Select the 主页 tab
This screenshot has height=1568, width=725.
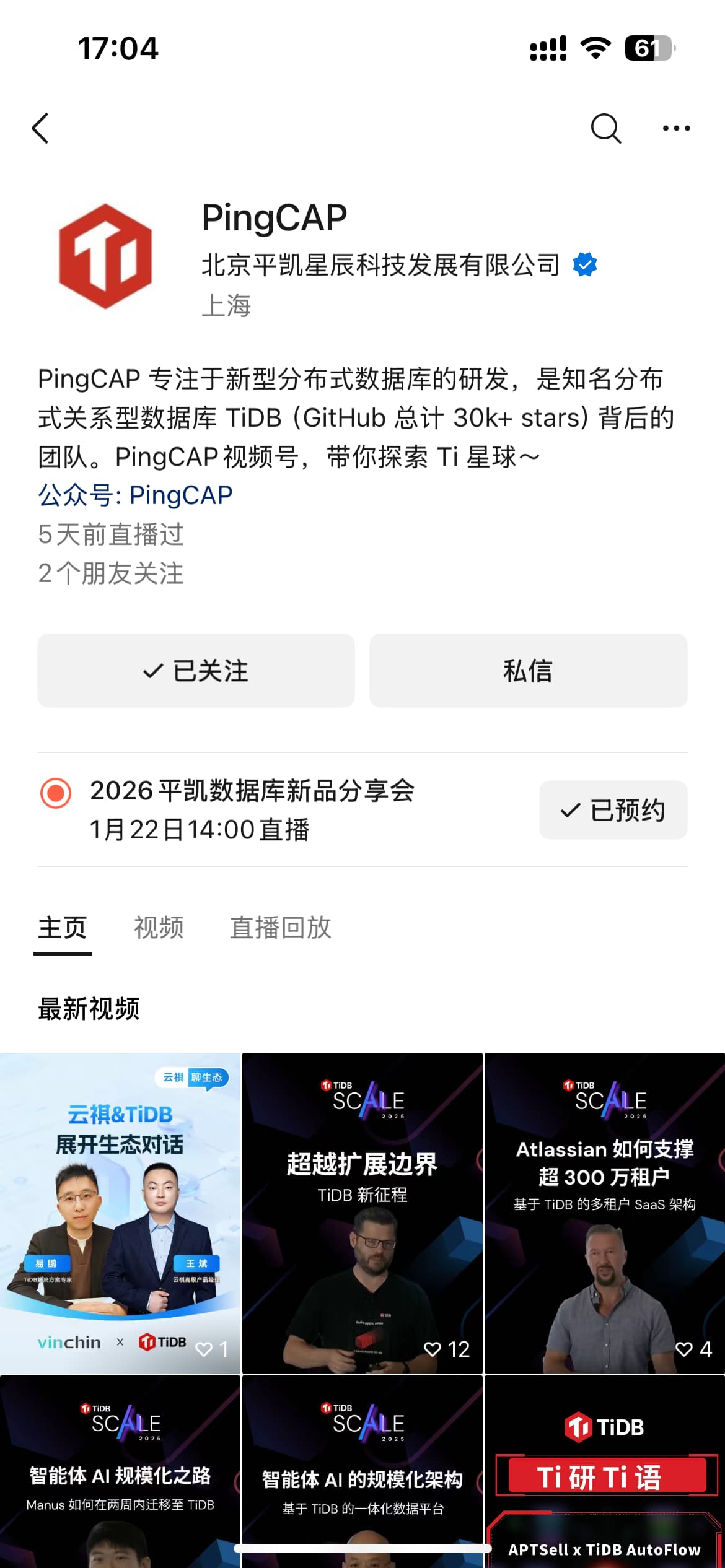tap(63, 928)
